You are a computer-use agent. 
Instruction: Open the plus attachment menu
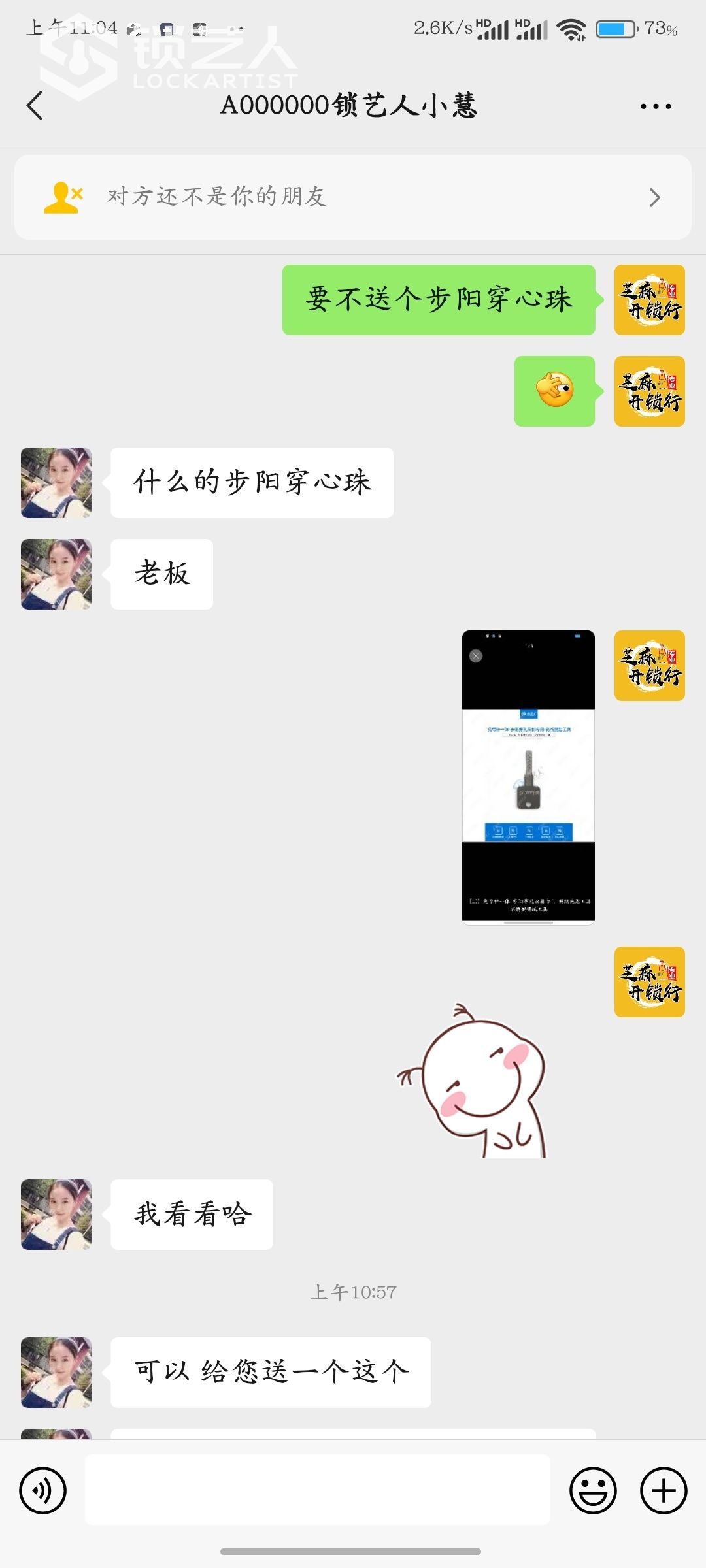coord(664,1490)
